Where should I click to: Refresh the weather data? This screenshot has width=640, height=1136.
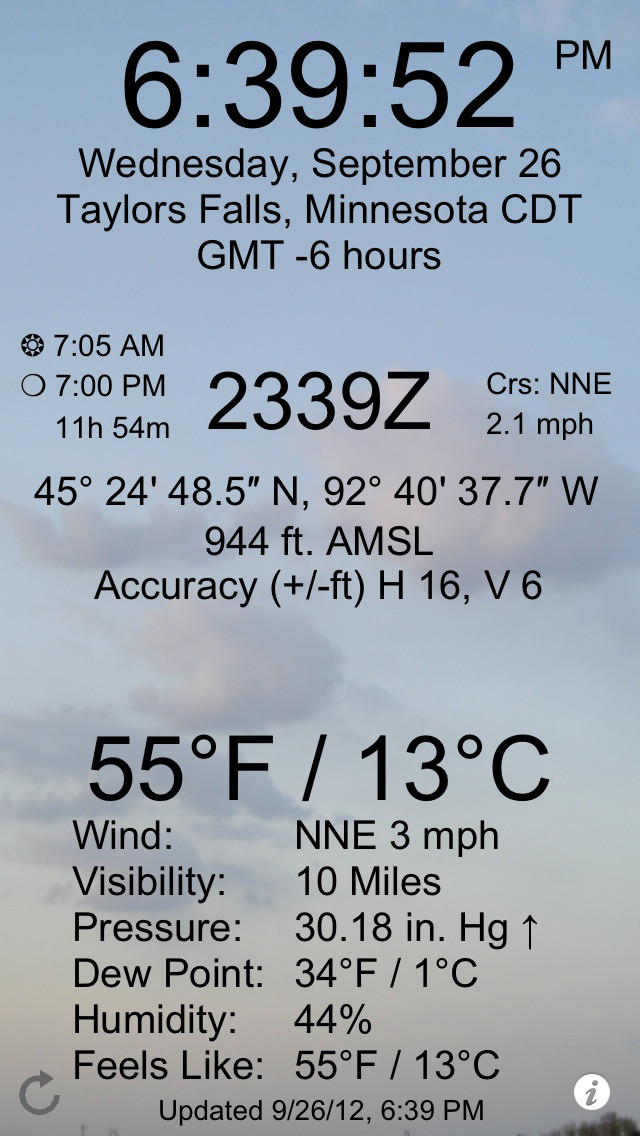coord(40,1093)
